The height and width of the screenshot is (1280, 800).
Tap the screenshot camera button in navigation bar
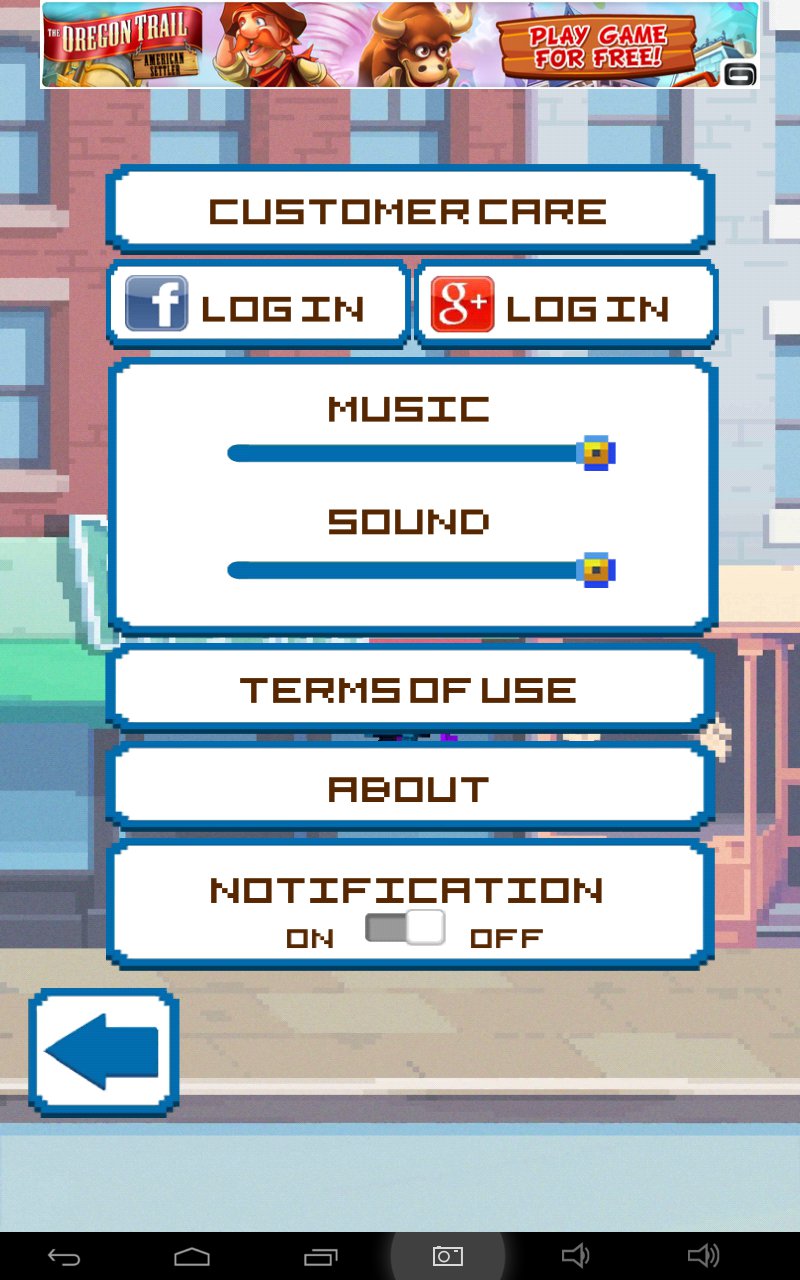click(x=447, y=1256)
